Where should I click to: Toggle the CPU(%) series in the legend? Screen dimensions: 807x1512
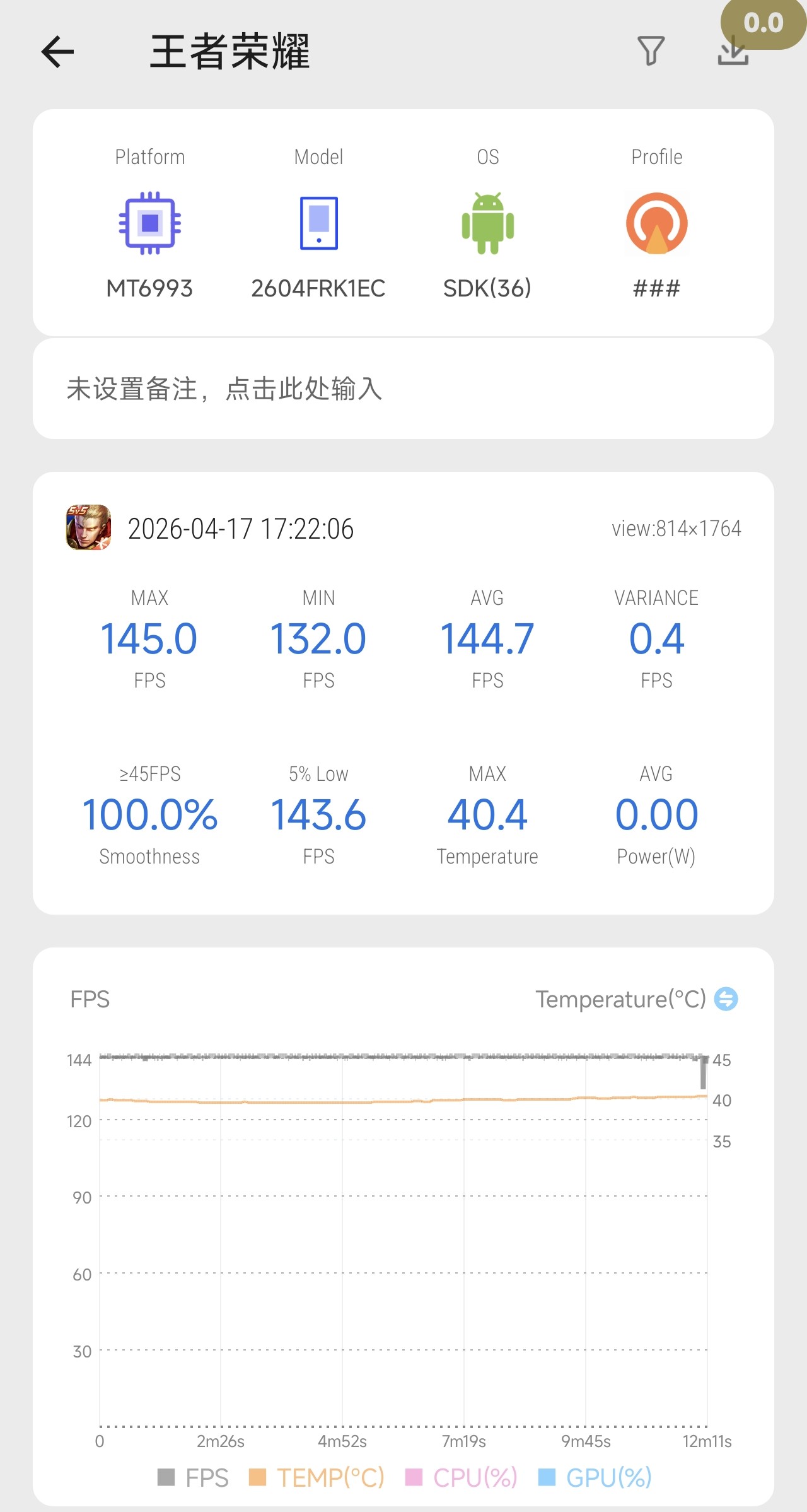click(x=462, y=1477)
